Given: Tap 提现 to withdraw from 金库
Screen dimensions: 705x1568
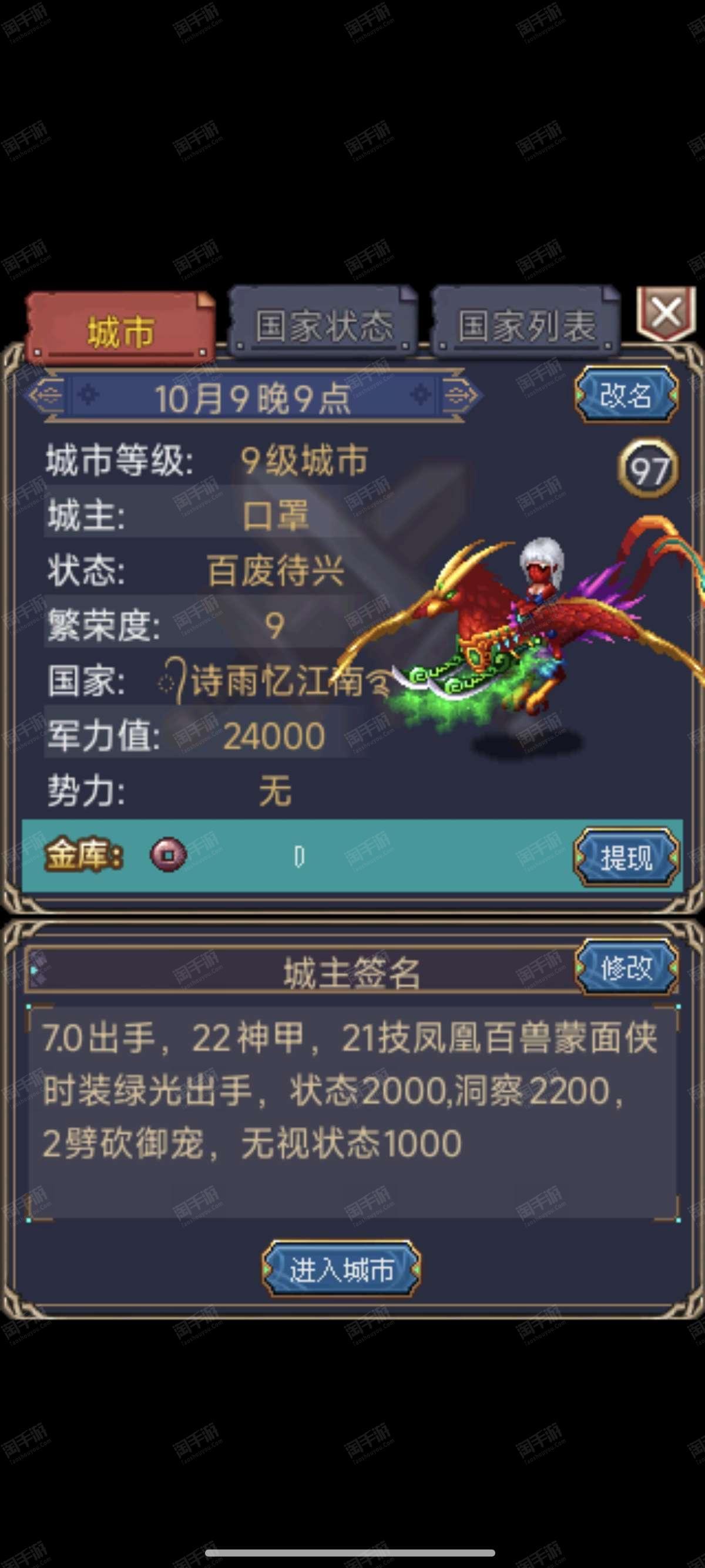Looking at the screenshot, I should click(626, 856).
